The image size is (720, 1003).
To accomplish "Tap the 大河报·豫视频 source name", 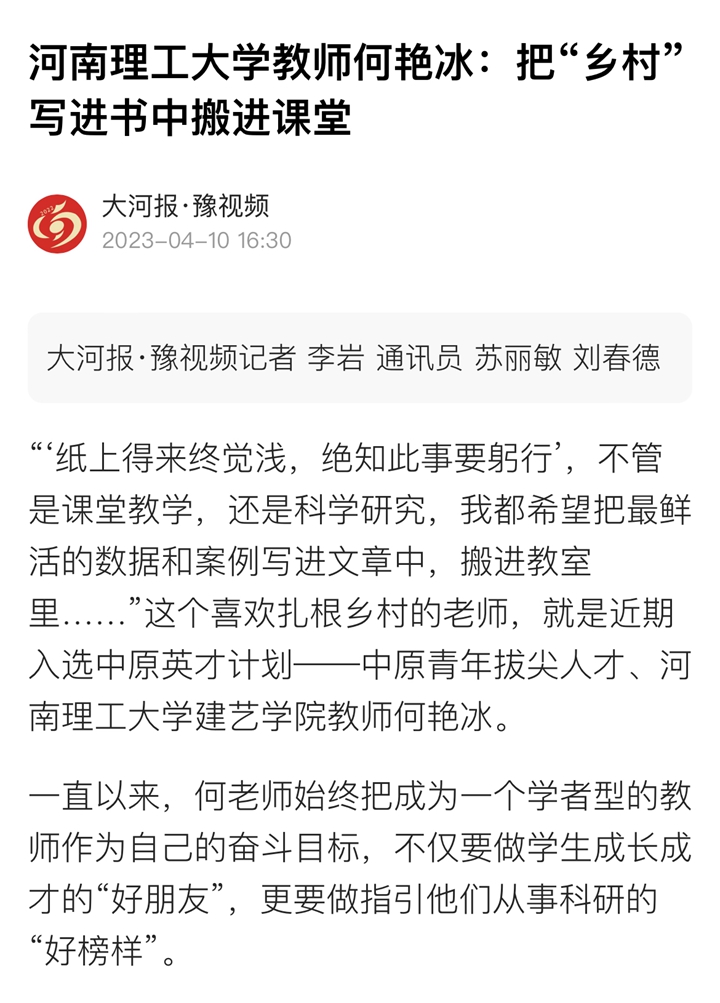I will (x=186, y=207).
